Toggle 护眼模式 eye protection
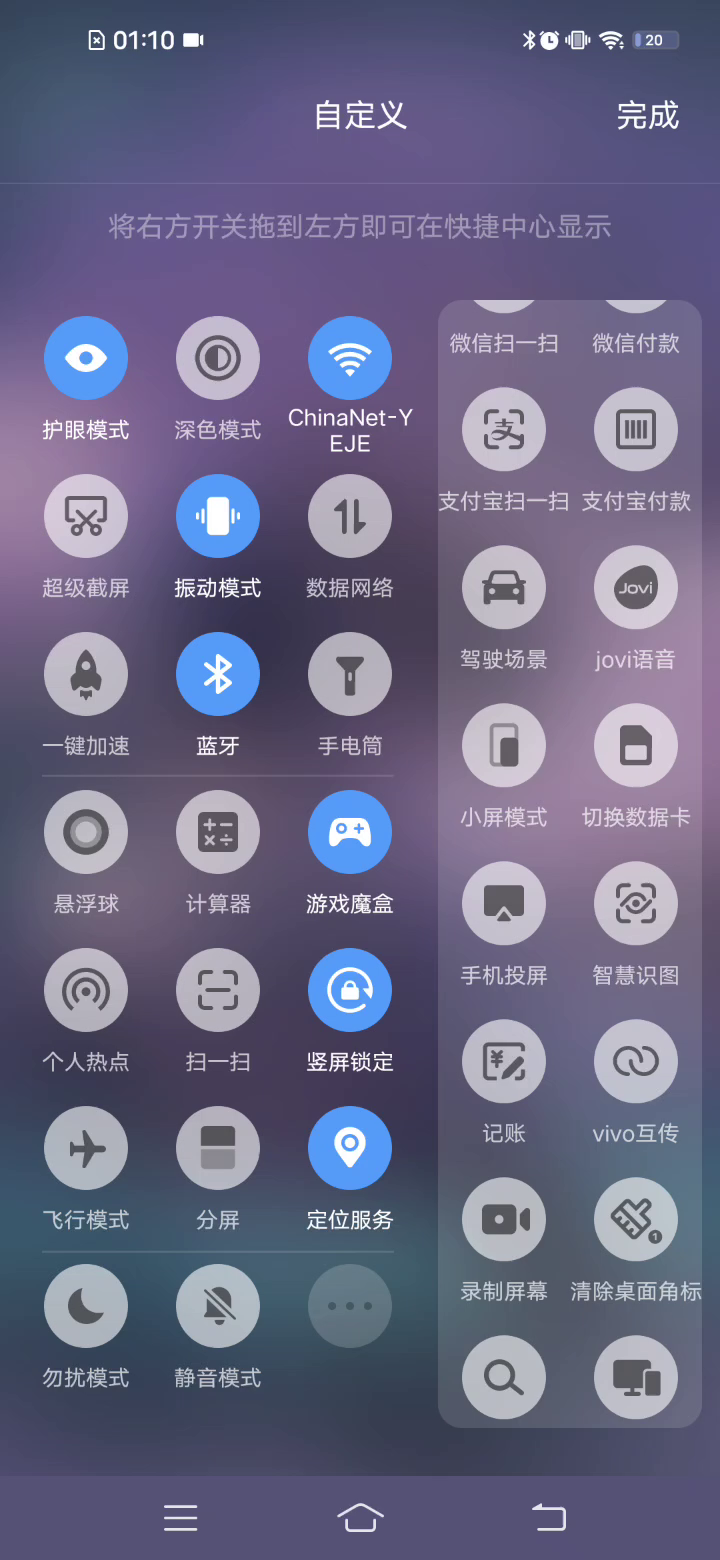This screenshot has width=720, height=1560. [x=86, y=358]
